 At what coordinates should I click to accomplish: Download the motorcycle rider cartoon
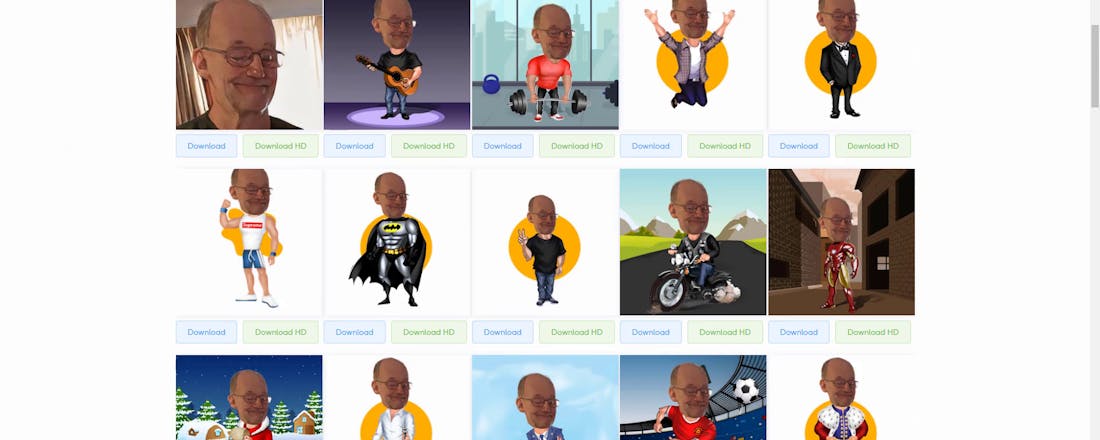pyautogui.click(x=650, y=332)
